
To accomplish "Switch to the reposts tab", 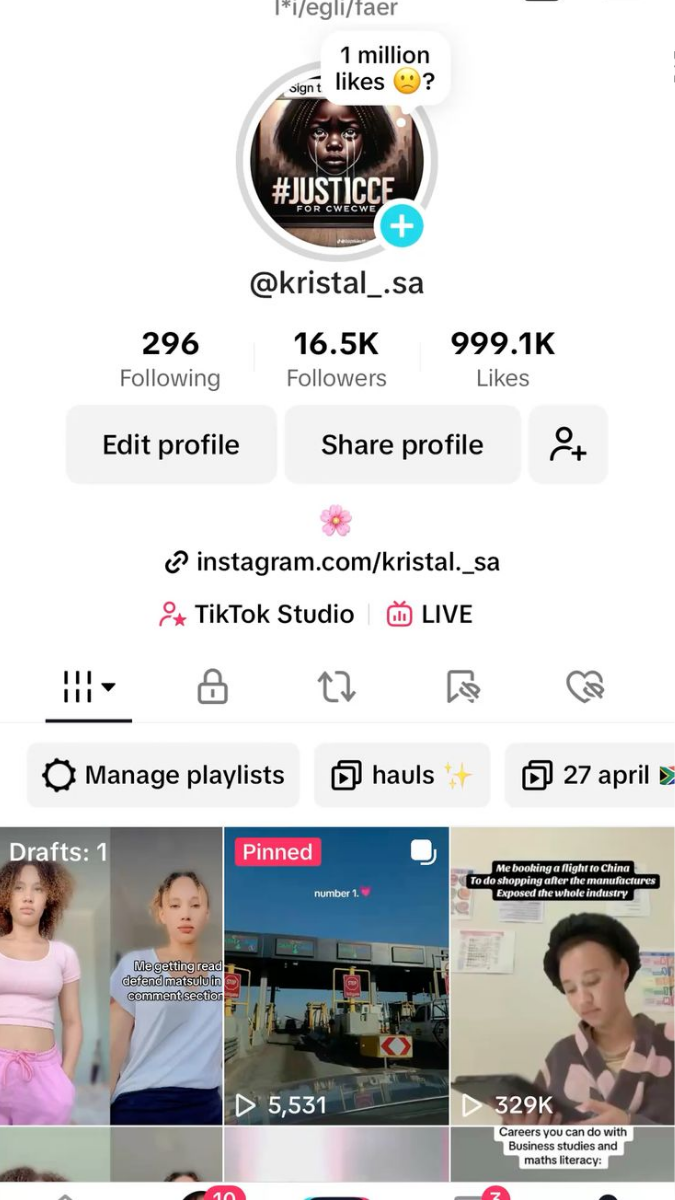I will click(337, 687).
